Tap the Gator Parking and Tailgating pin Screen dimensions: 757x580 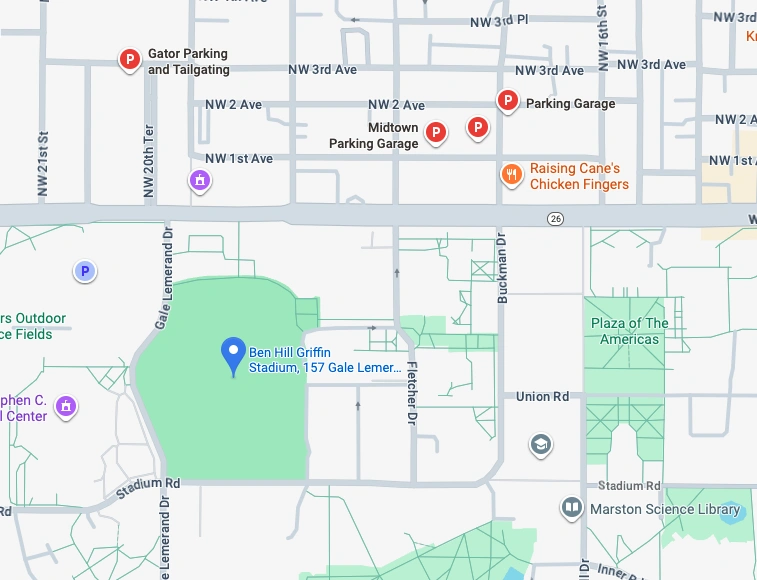(129, 61)
